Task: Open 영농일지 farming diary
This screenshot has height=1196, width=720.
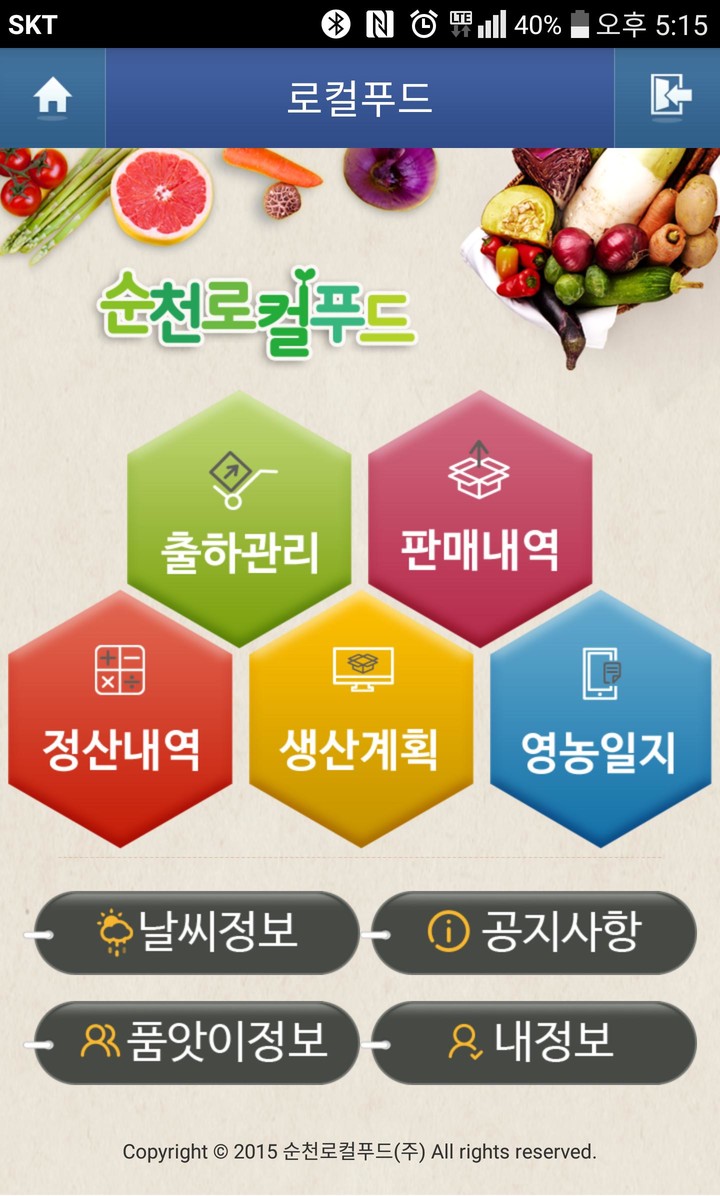Action: [x=600, y=718]
